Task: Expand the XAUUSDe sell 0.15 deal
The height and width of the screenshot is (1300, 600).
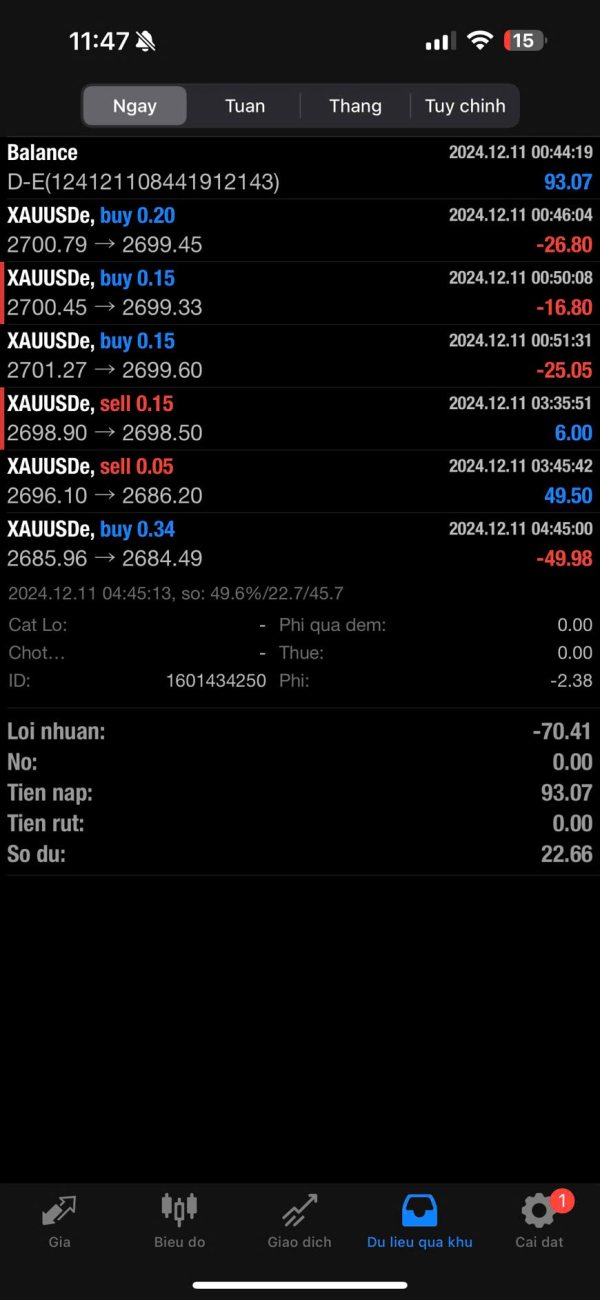Action: [300, 418]
